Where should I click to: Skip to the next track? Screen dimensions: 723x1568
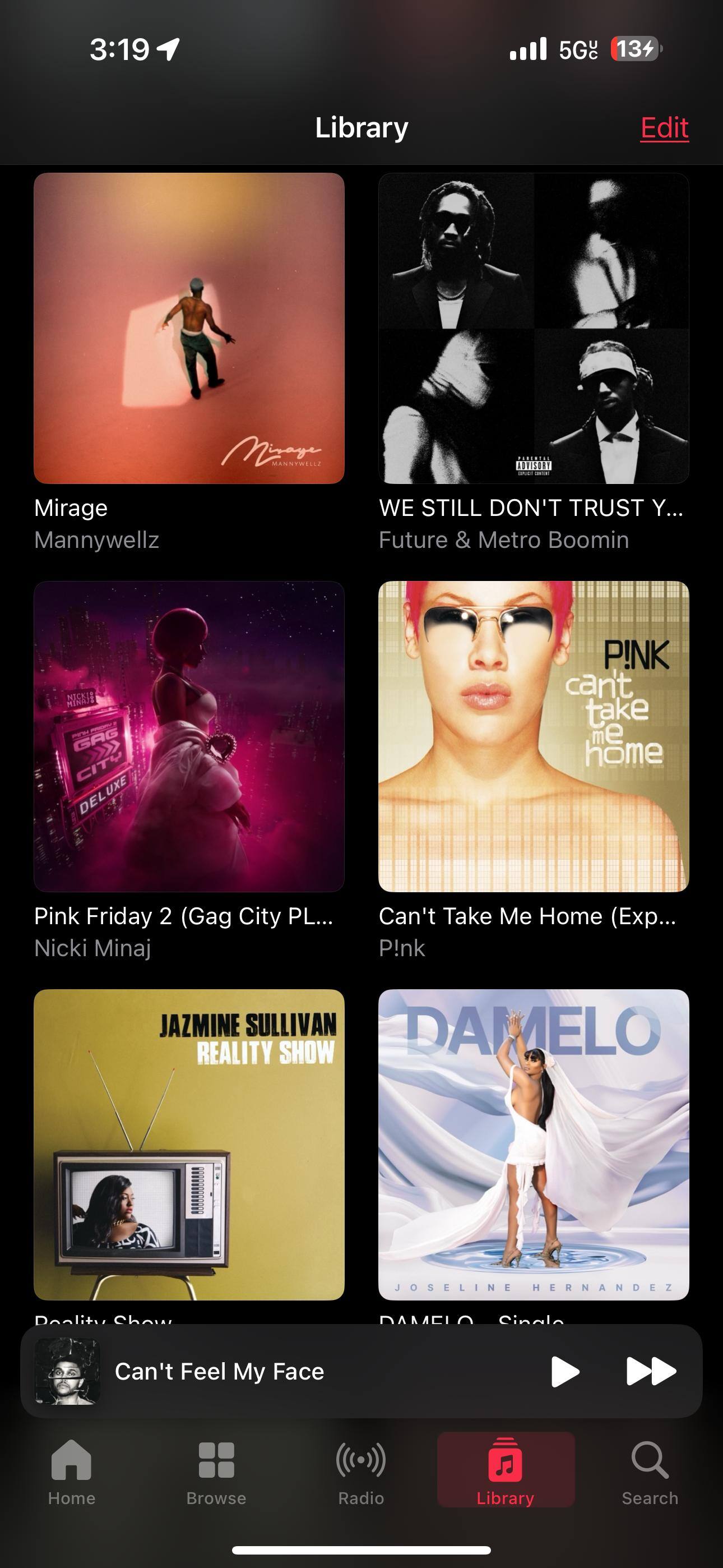pyautogui.click(x=651, y=1371)
